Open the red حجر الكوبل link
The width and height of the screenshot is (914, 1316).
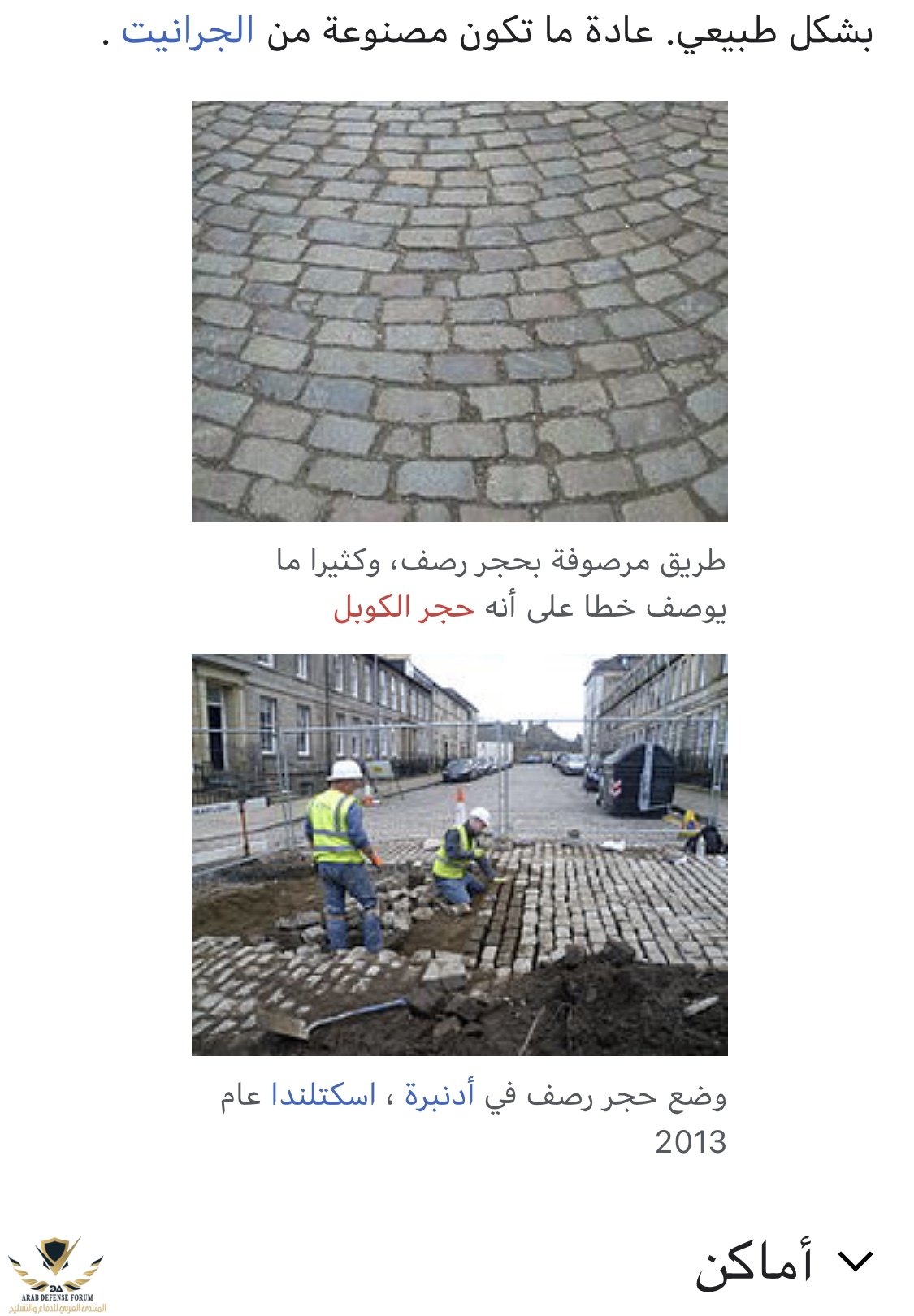click(x=403, y=608)
